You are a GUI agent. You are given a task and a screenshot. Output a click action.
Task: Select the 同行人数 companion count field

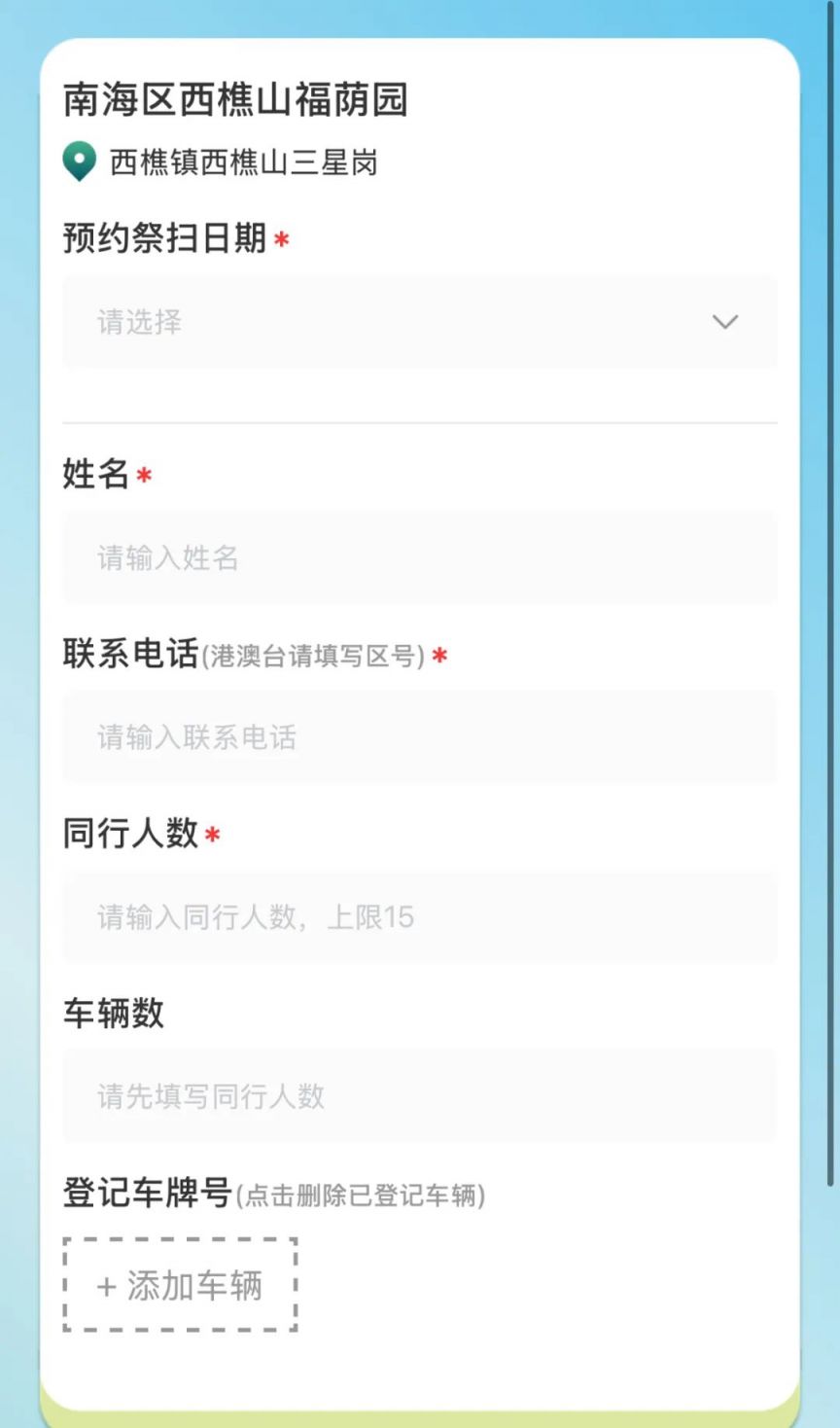click(x=419, y=916)
